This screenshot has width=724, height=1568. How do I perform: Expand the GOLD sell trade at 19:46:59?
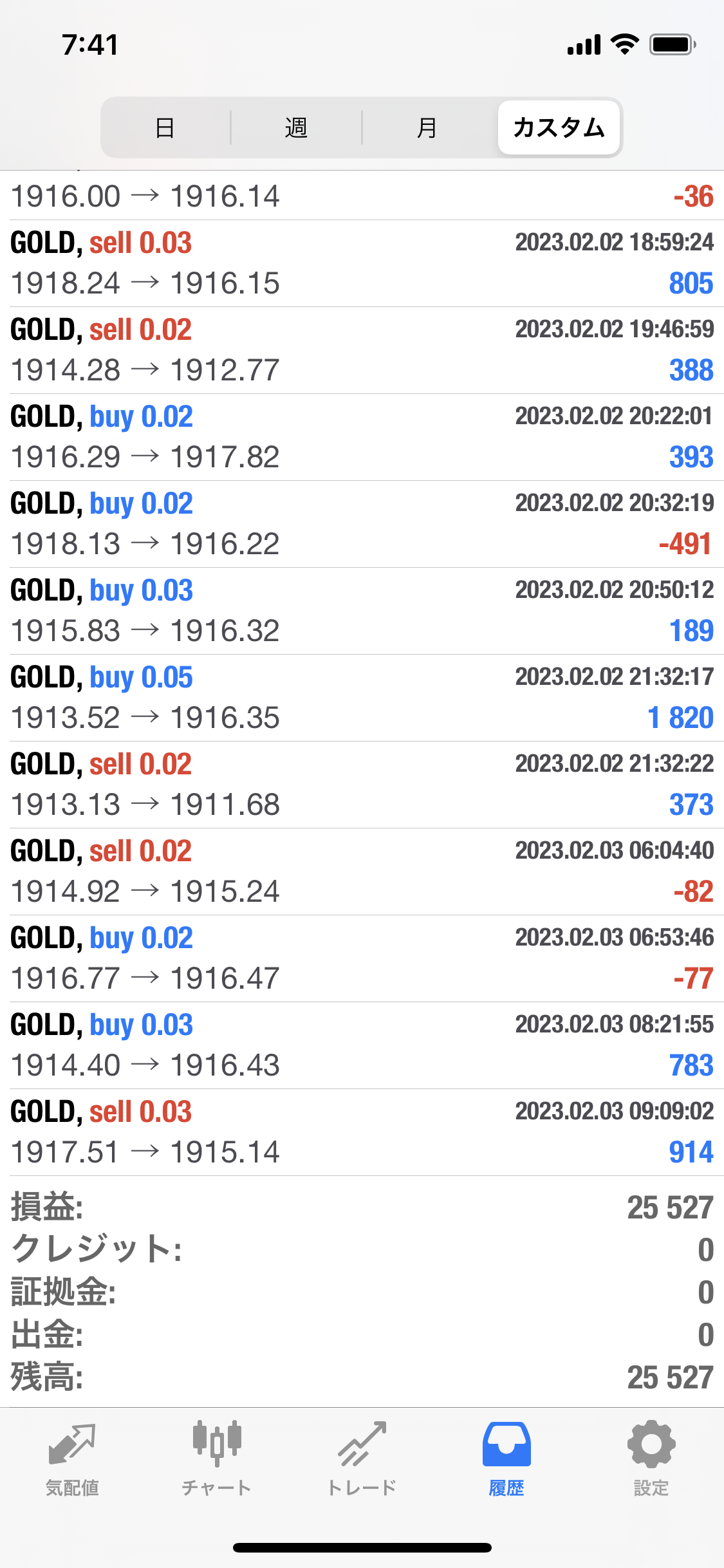pos(362,350)
